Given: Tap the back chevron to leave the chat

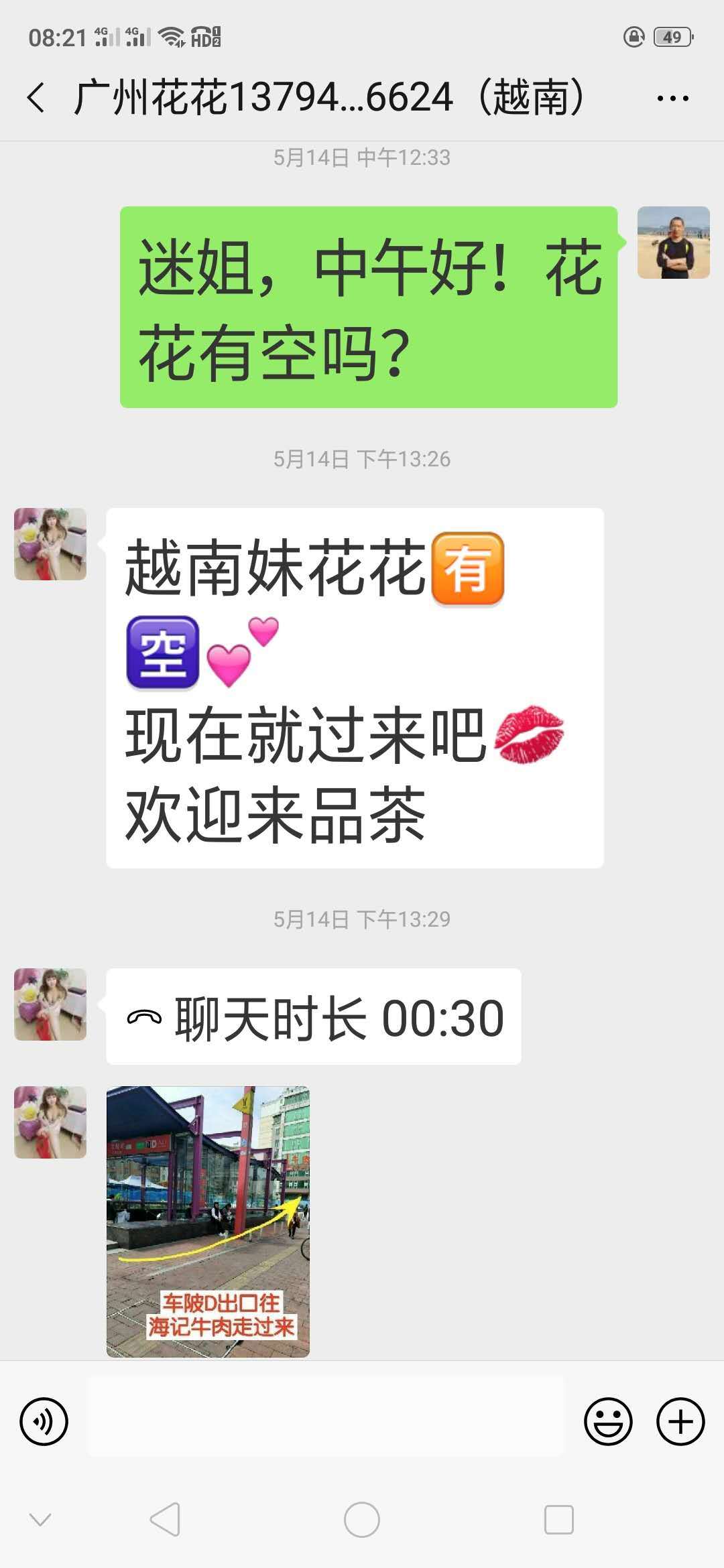Looking at the screenshot, I should [x=35, y=96].
